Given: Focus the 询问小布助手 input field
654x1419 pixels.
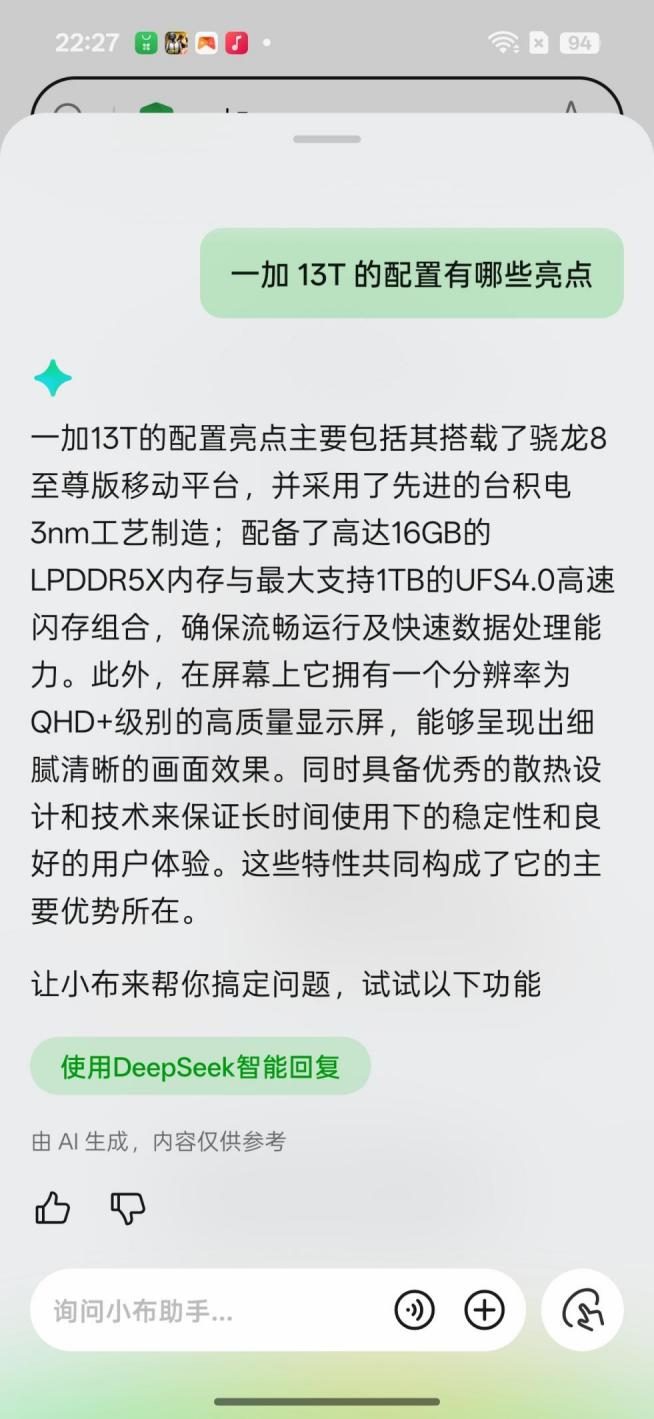Looking at the screenshot, I should (200, 1311).
